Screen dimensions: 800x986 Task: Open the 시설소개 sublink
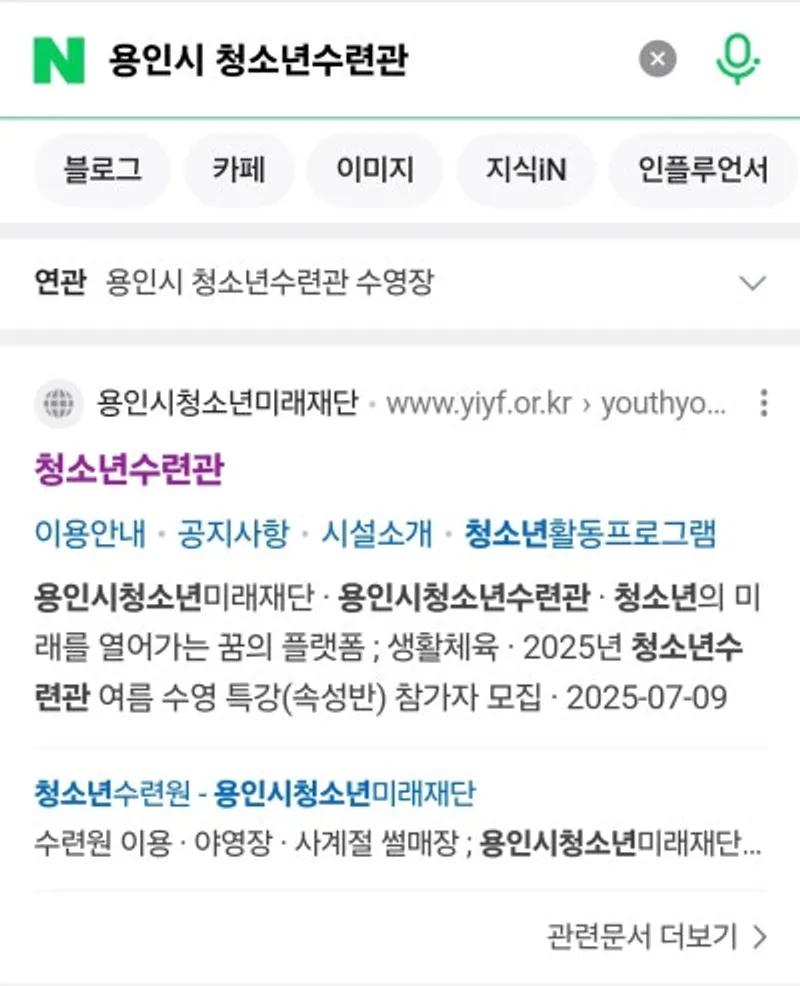[x=377, y=533]
